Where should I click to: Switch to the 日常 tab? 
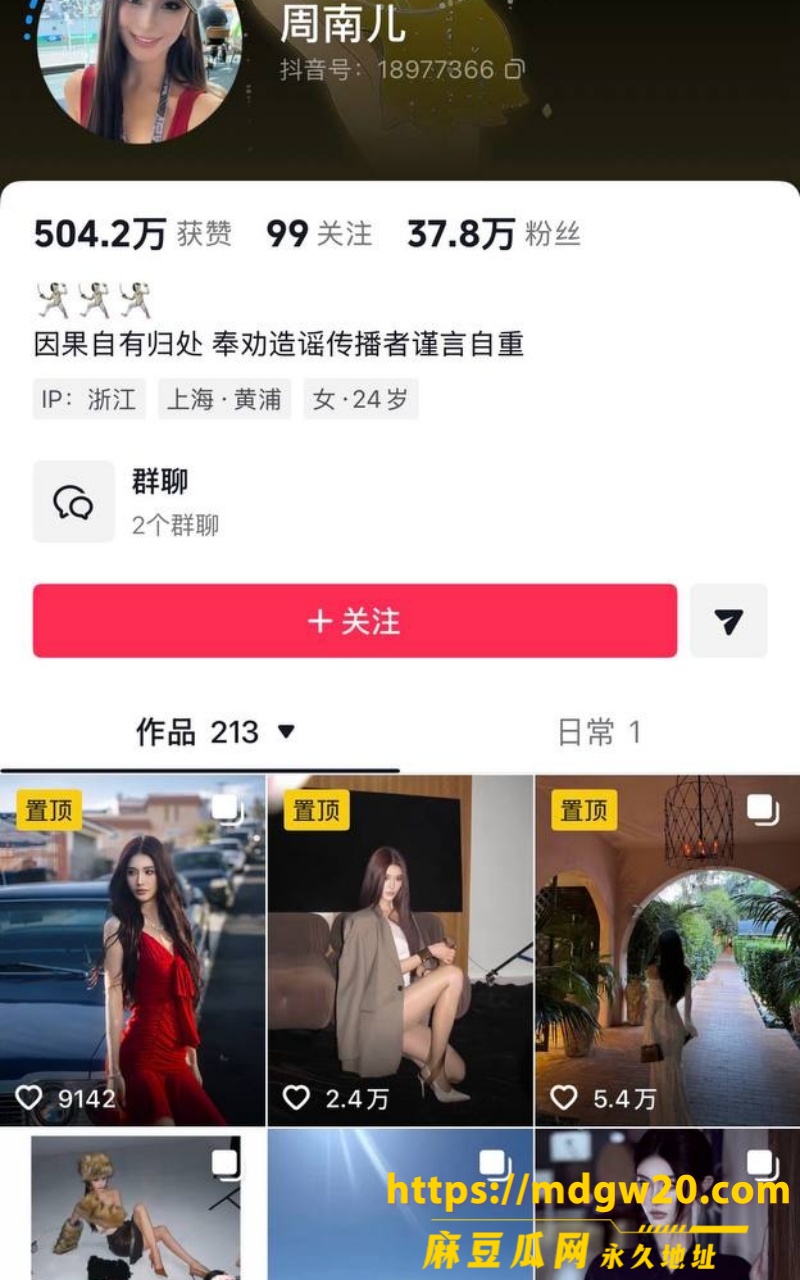tap(599, 733)
